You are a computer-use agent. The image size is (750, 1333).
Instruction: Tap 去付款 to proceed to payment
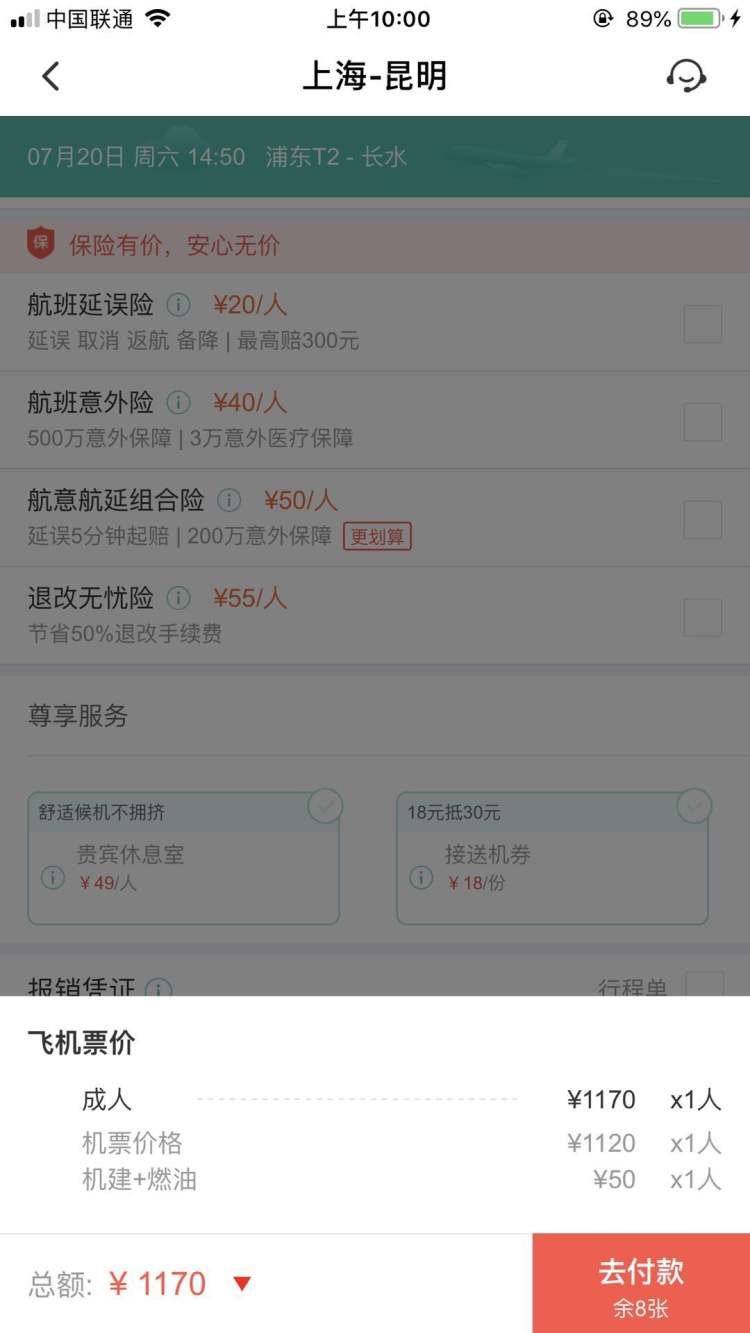tap(640, 1283)
